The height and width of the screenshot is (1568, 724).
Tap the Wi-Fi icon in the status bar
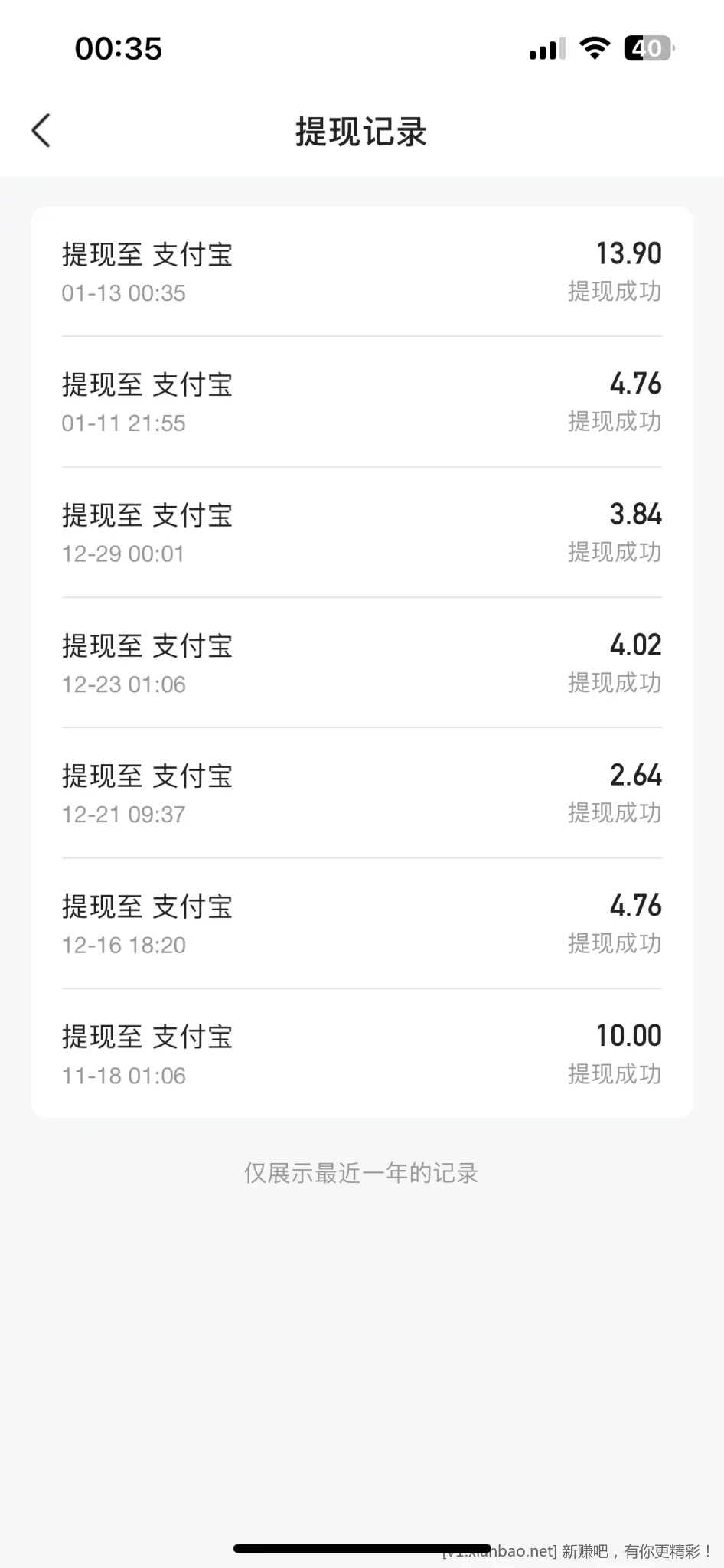tap(595, 48)
